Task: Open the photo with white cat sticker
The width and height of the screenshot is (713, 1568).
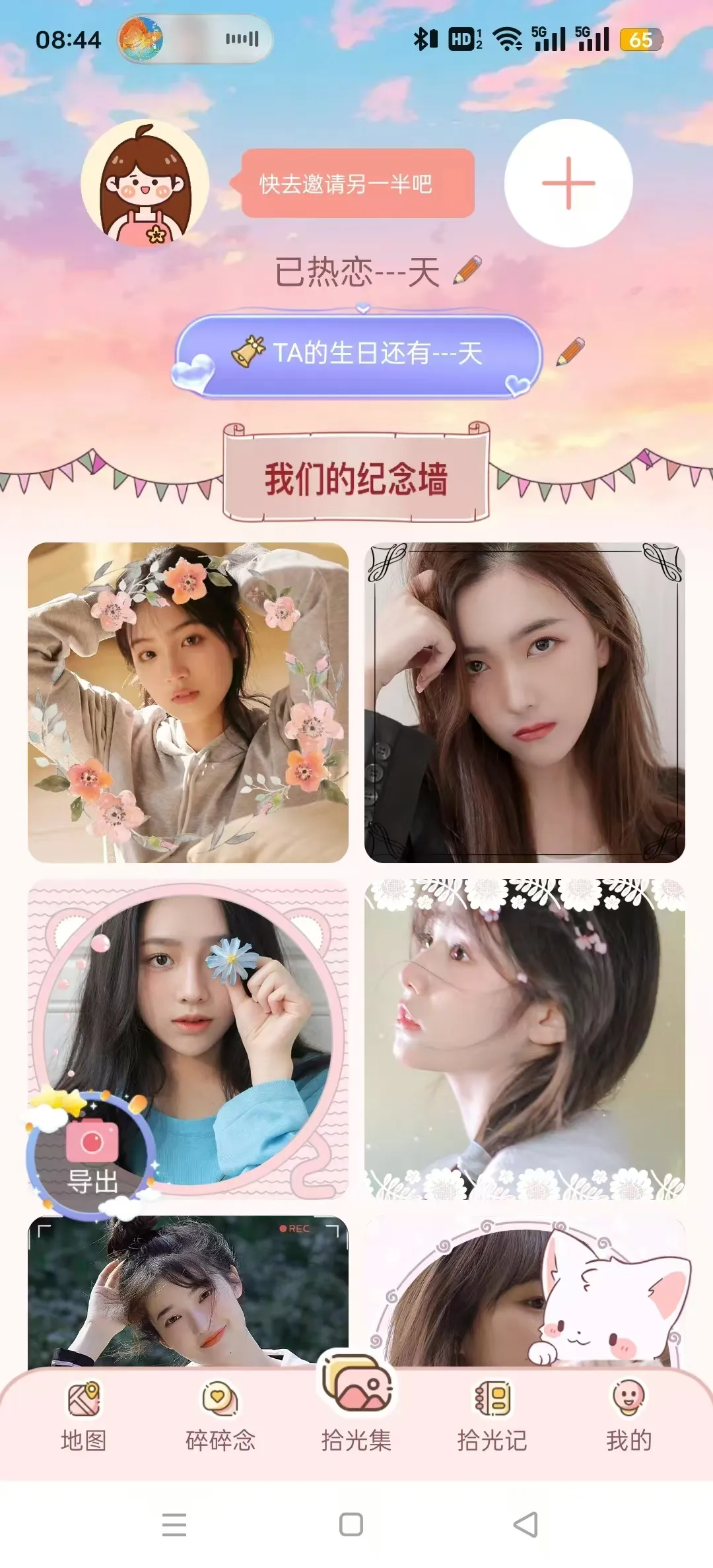Action: pos(524,1290)
